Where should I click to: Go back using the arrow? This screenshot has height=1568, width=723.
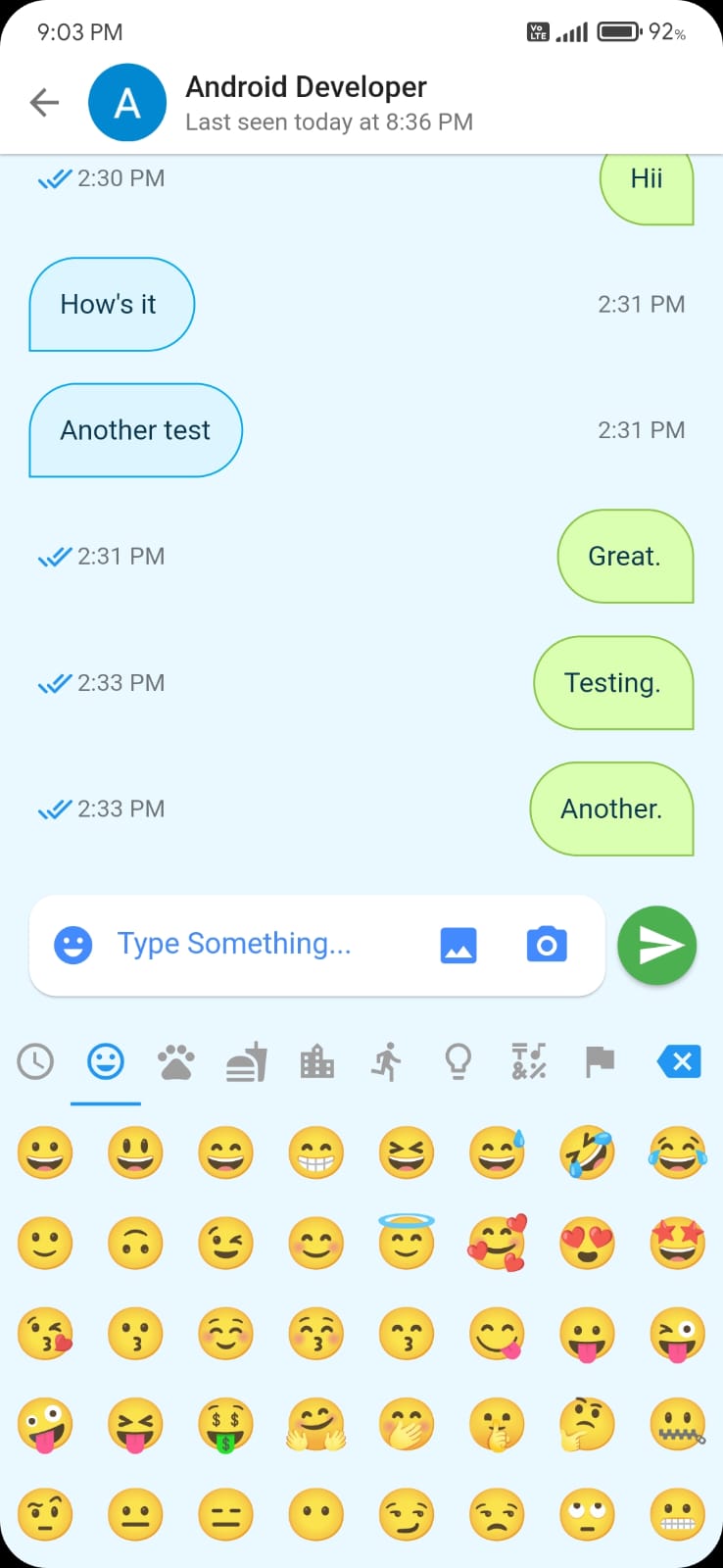point(44,102)
